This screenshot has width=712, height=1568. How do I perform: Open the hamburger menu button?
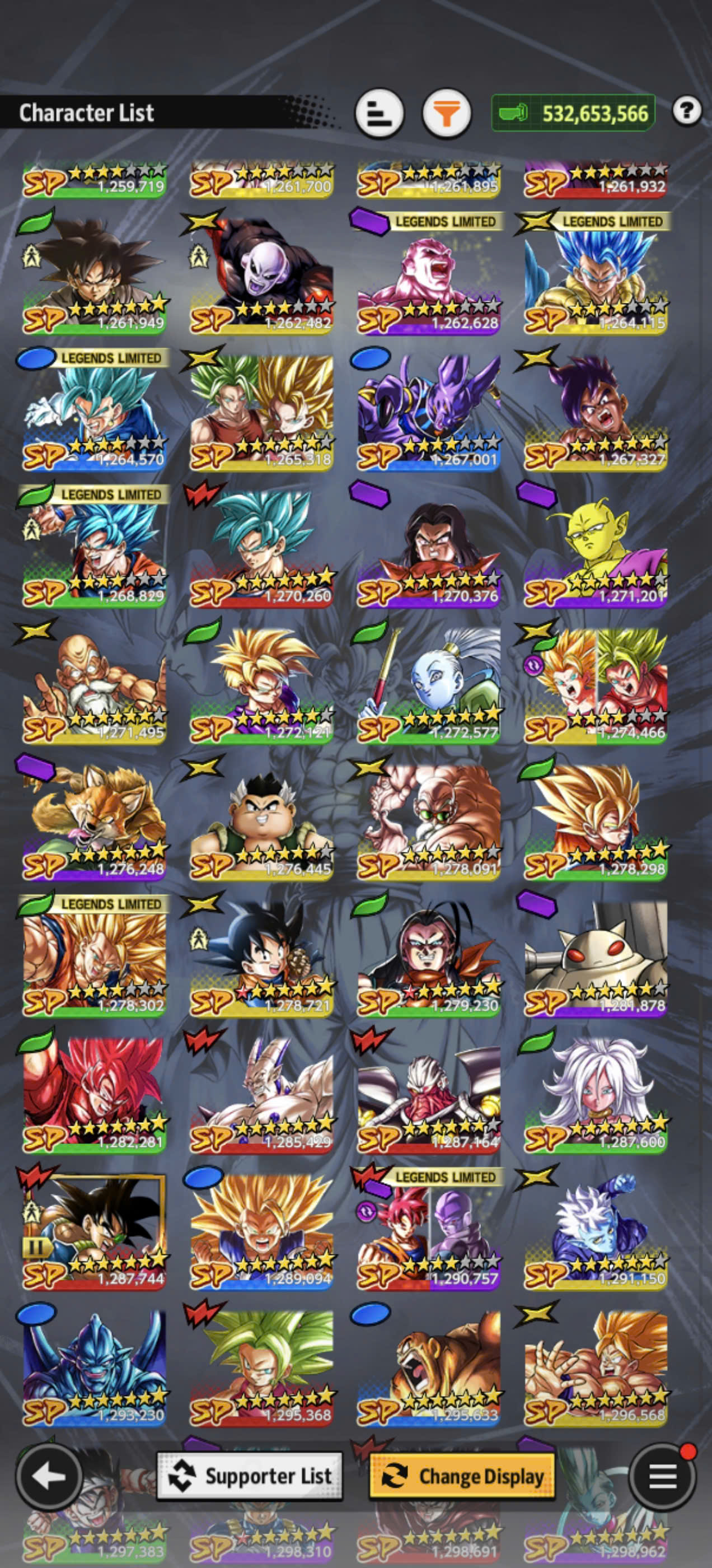pyautogui.click(x=662, y=1477)
